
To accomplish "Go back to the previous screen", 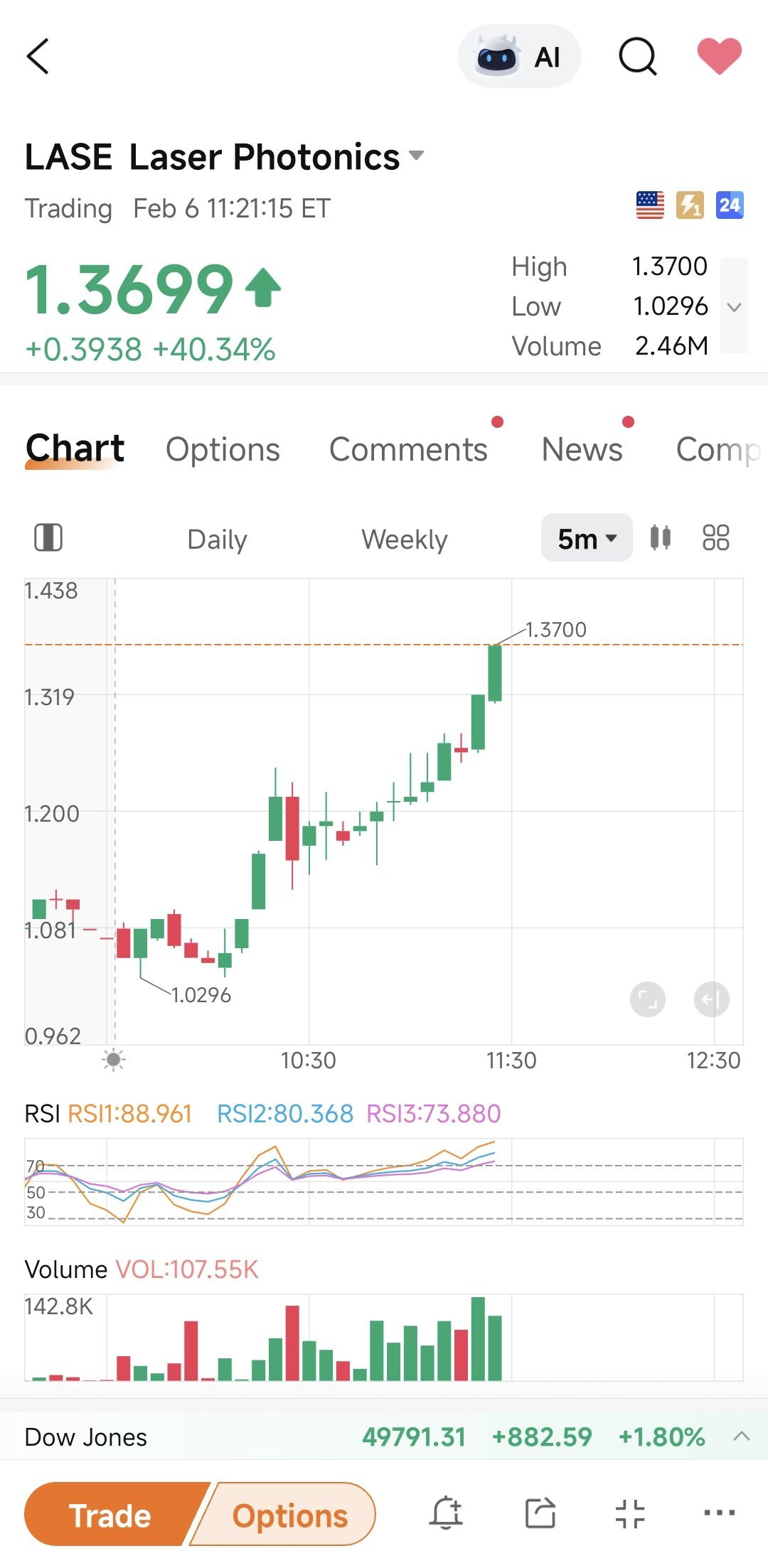I will point(38,56).
